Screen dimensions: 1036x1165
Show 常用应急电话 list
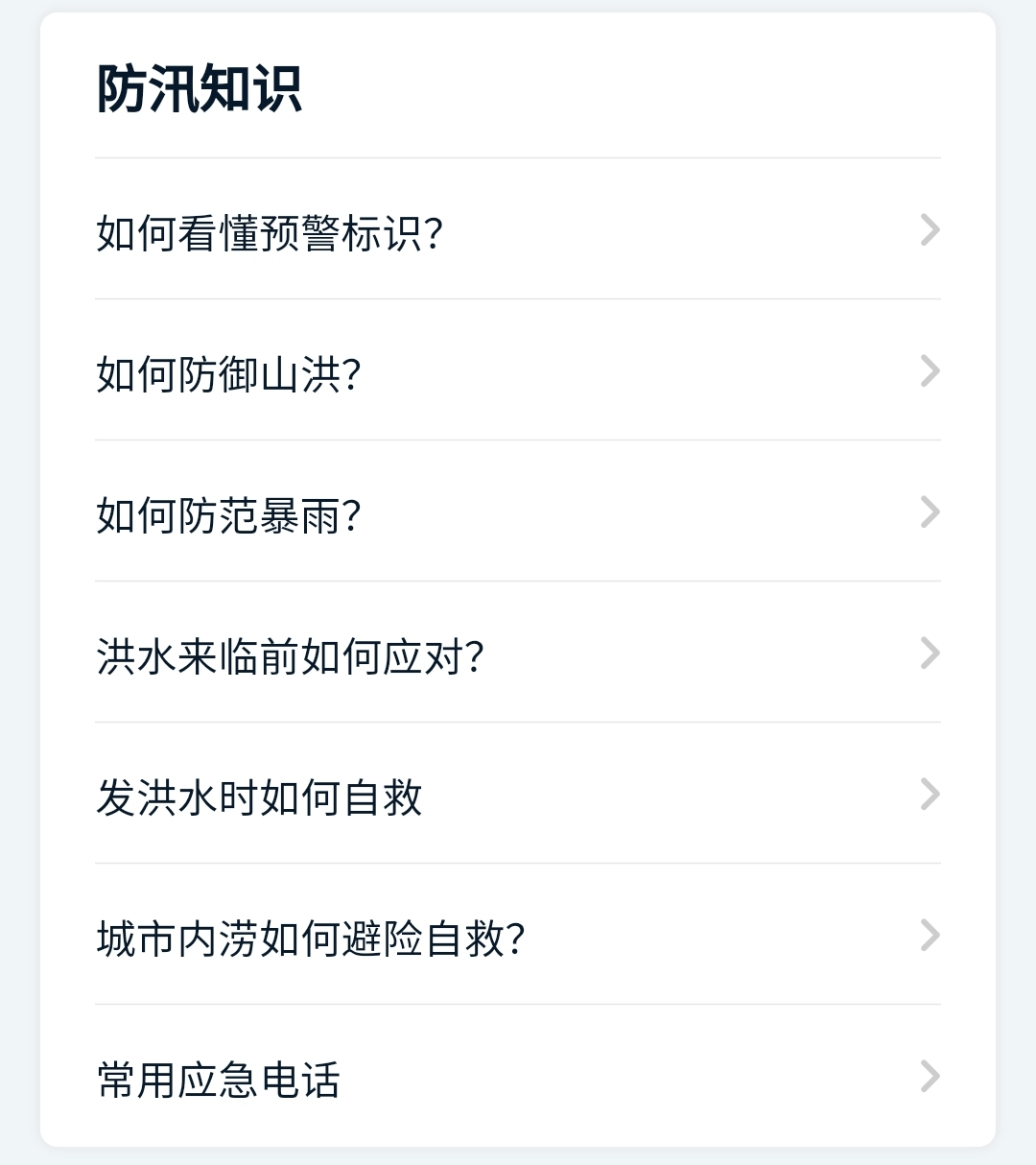(x=518, y=1078)
